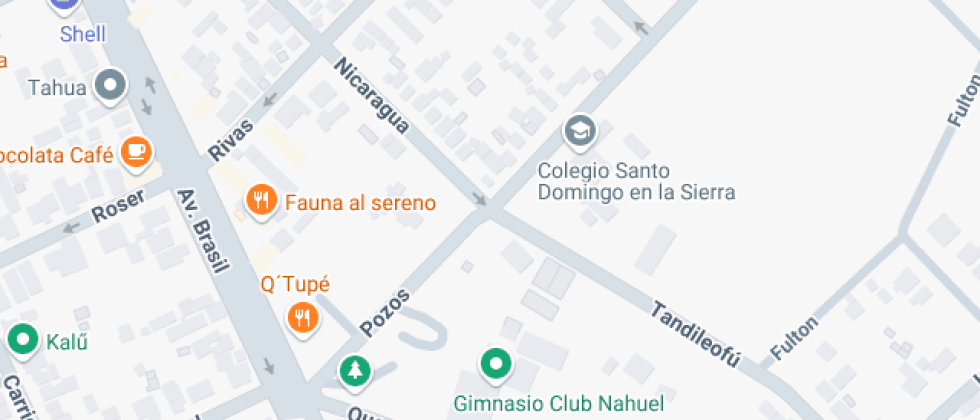Tap the Colegio Santo Domingo en la Sierra marker
The height and width of the screenshot is (420, 980).
coord(579,130)
